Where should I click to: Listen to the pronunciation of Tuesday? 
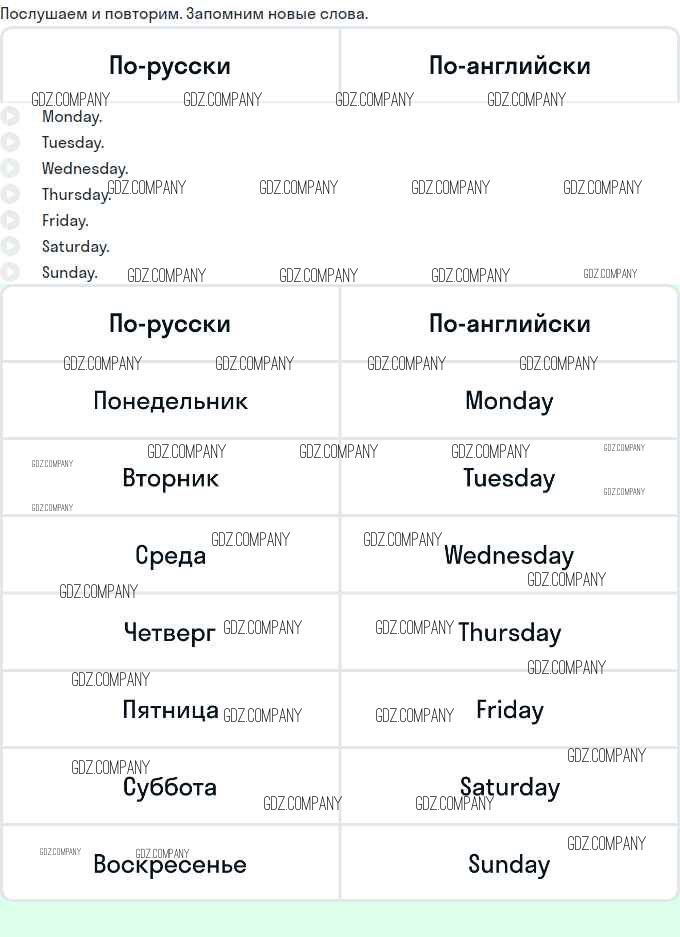click(10, 142)
